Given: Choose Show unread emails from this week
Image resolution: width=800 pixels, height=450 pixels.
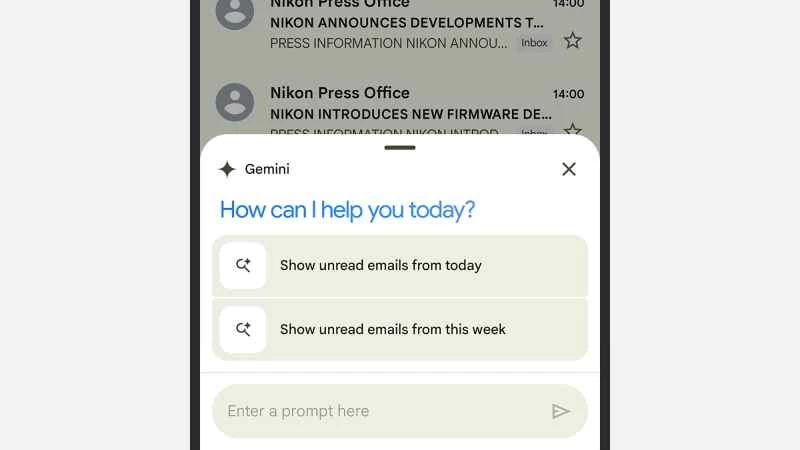Looking at the screenshot, I should (x=400, y=329).
